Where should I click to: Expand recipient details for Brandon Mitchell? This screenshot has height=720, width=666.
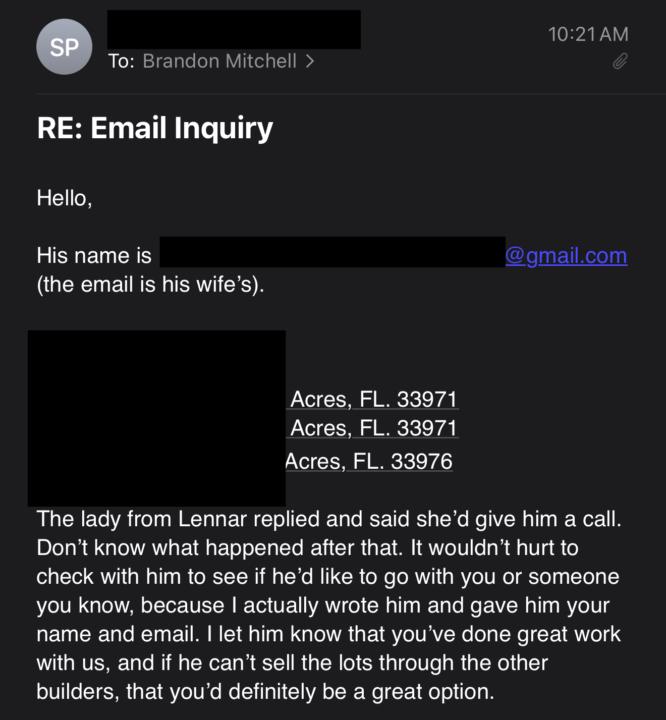click(x=309, y=61)
